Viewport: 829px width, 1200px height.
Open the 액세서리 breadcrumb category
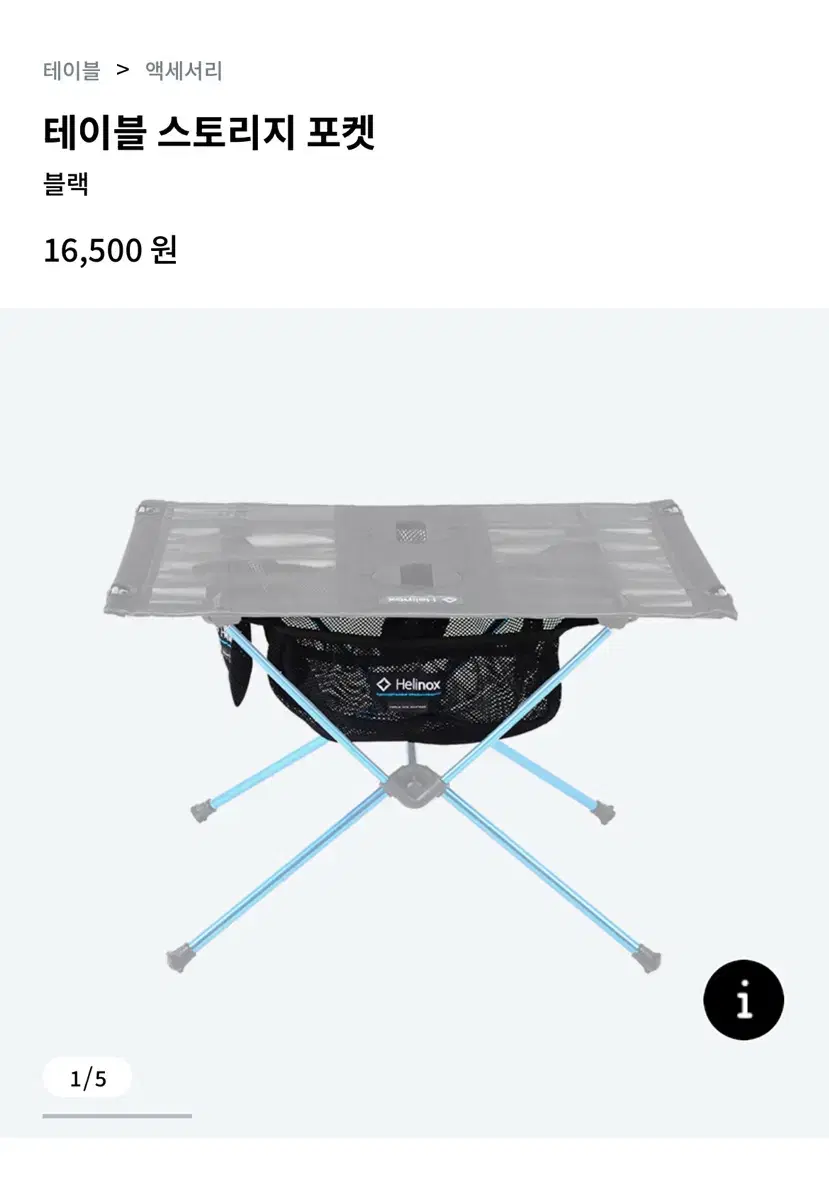[x=183, y=71]
